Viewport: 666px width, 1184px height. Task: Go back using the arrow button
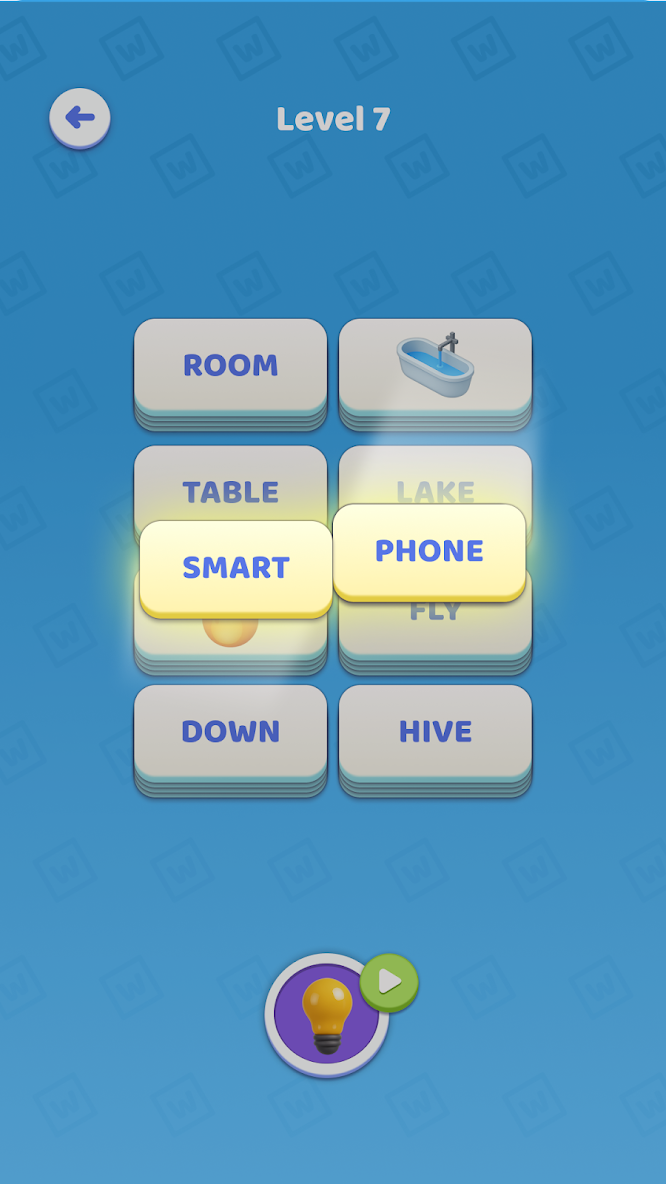(80, 118)
